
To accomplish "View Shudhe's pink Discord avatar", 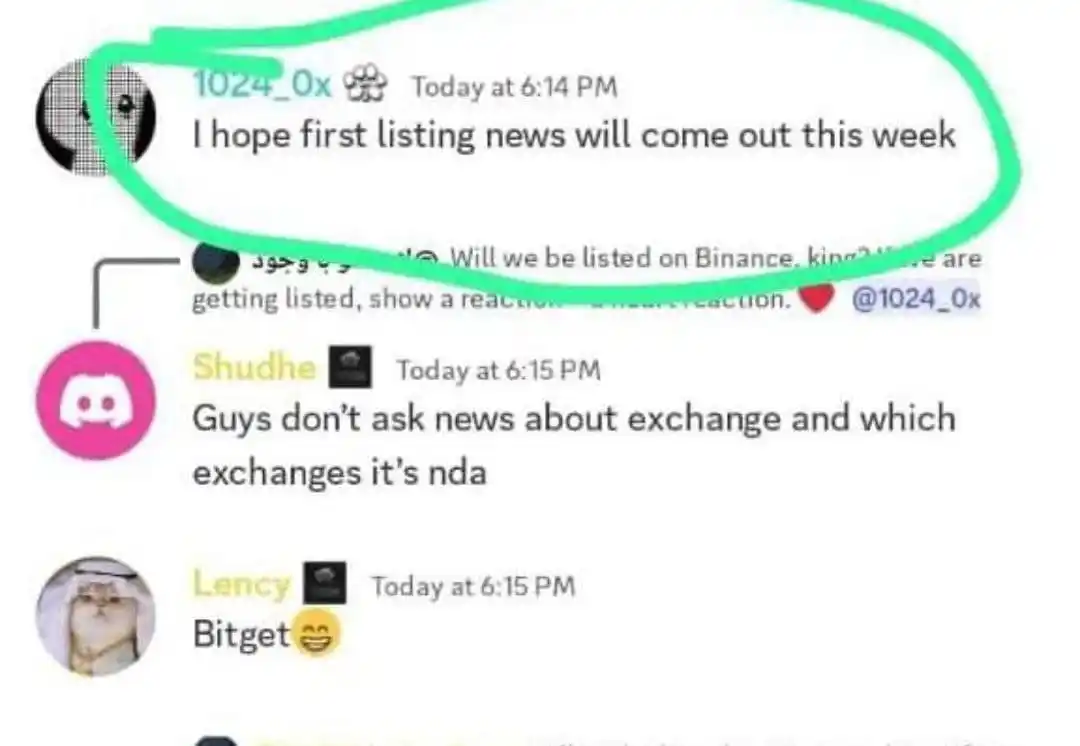I will coord(95,401).
